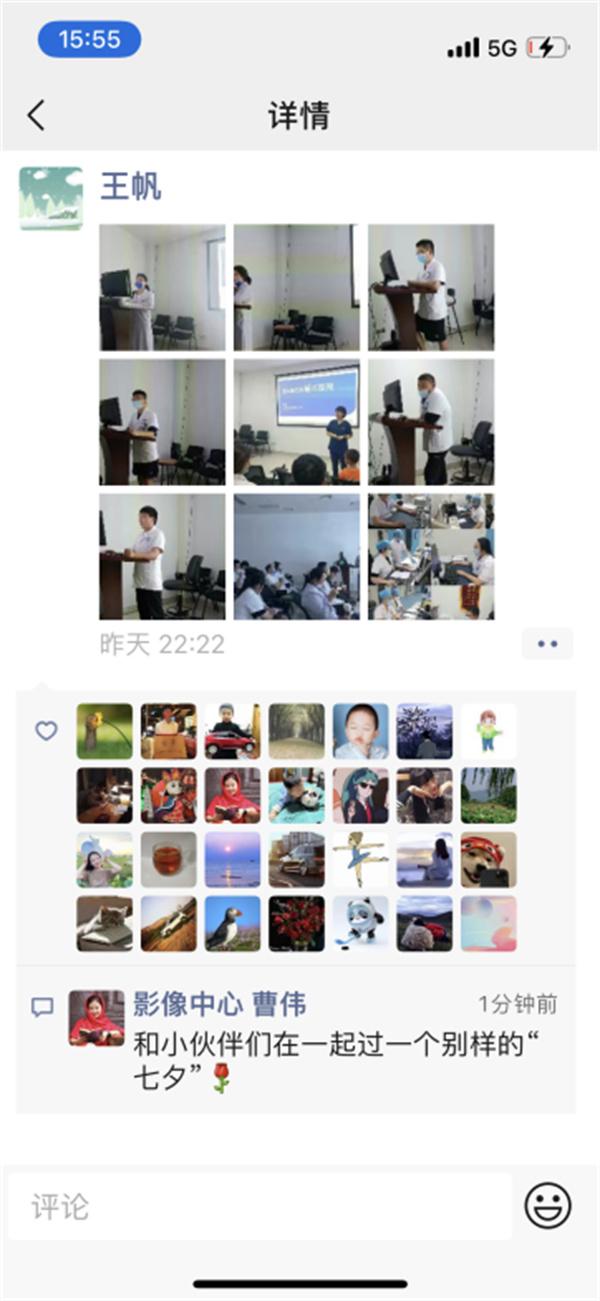The width and height of the screenshot is (600, 1301).
Task: Open 王帆's profile avatar
Action: pyautogui.click(x=51, y=198)
